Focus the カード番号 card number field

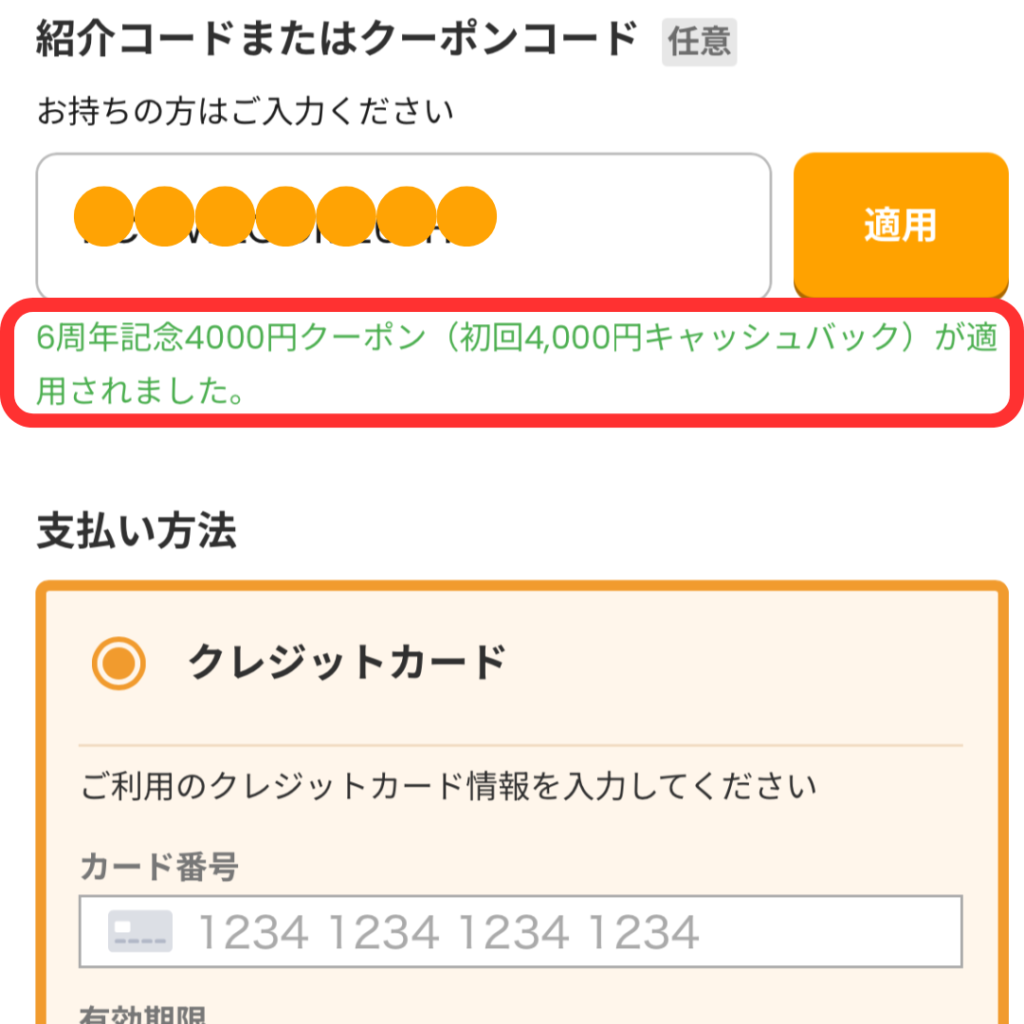tap(520, 932)
